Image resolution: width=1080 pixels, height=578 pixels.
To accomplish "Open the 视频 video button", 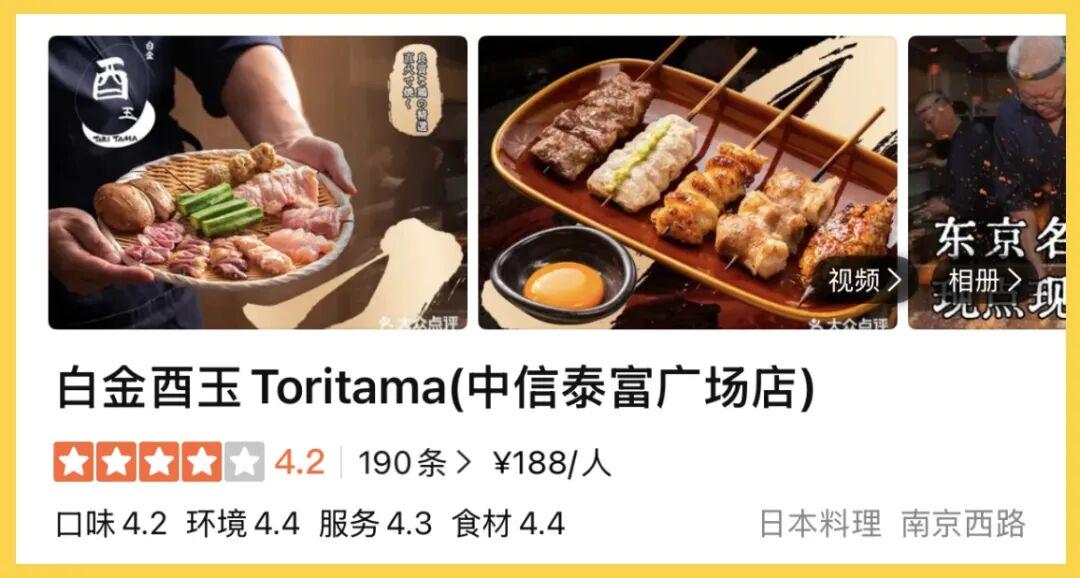I will coord(863,281).
